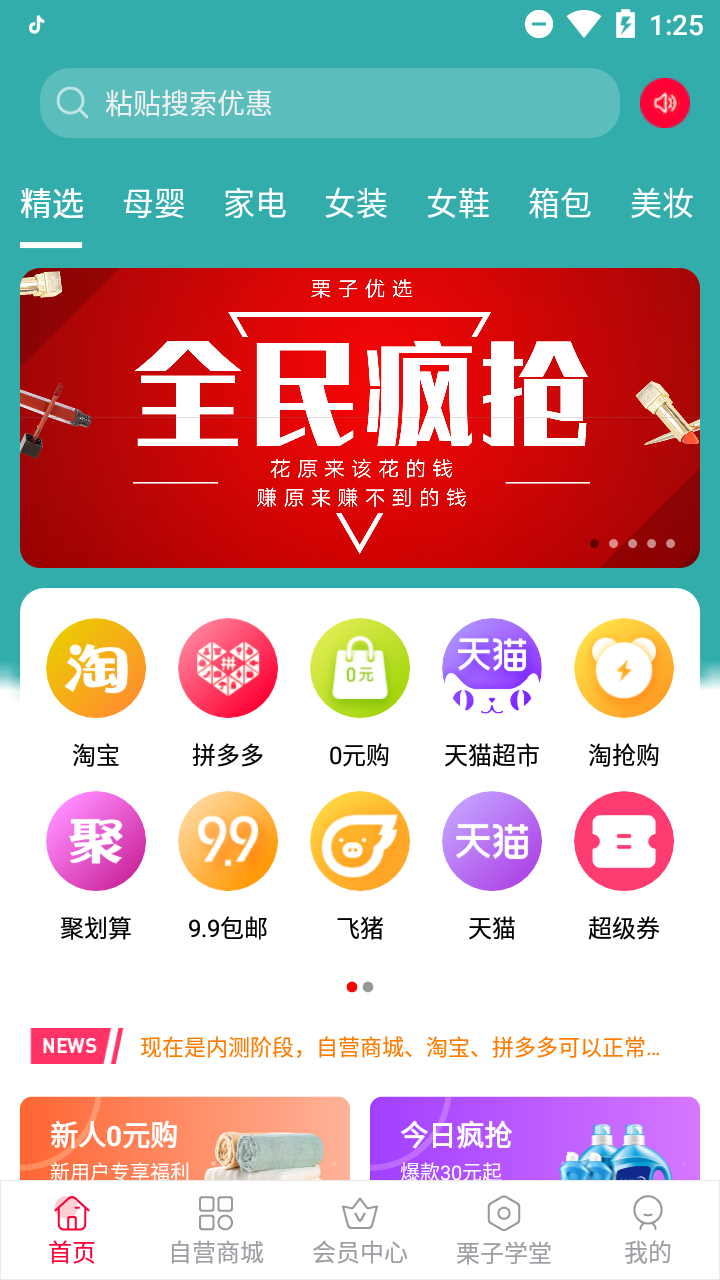
Task: Switch to the 女装 category tab
Action: pos(356,204)
